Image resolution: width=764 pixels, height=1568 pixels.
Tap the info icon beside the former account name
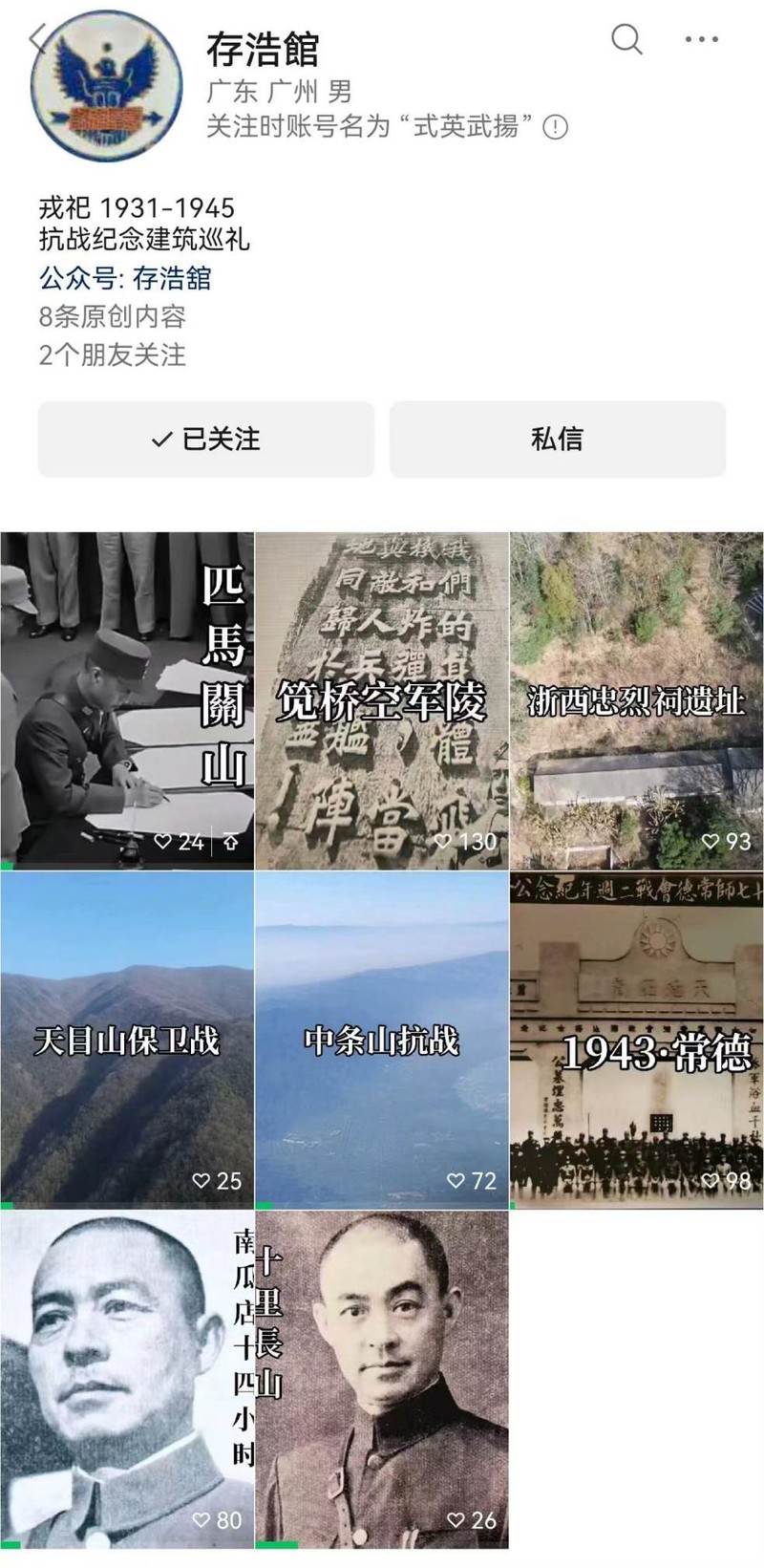click(555, 127)
